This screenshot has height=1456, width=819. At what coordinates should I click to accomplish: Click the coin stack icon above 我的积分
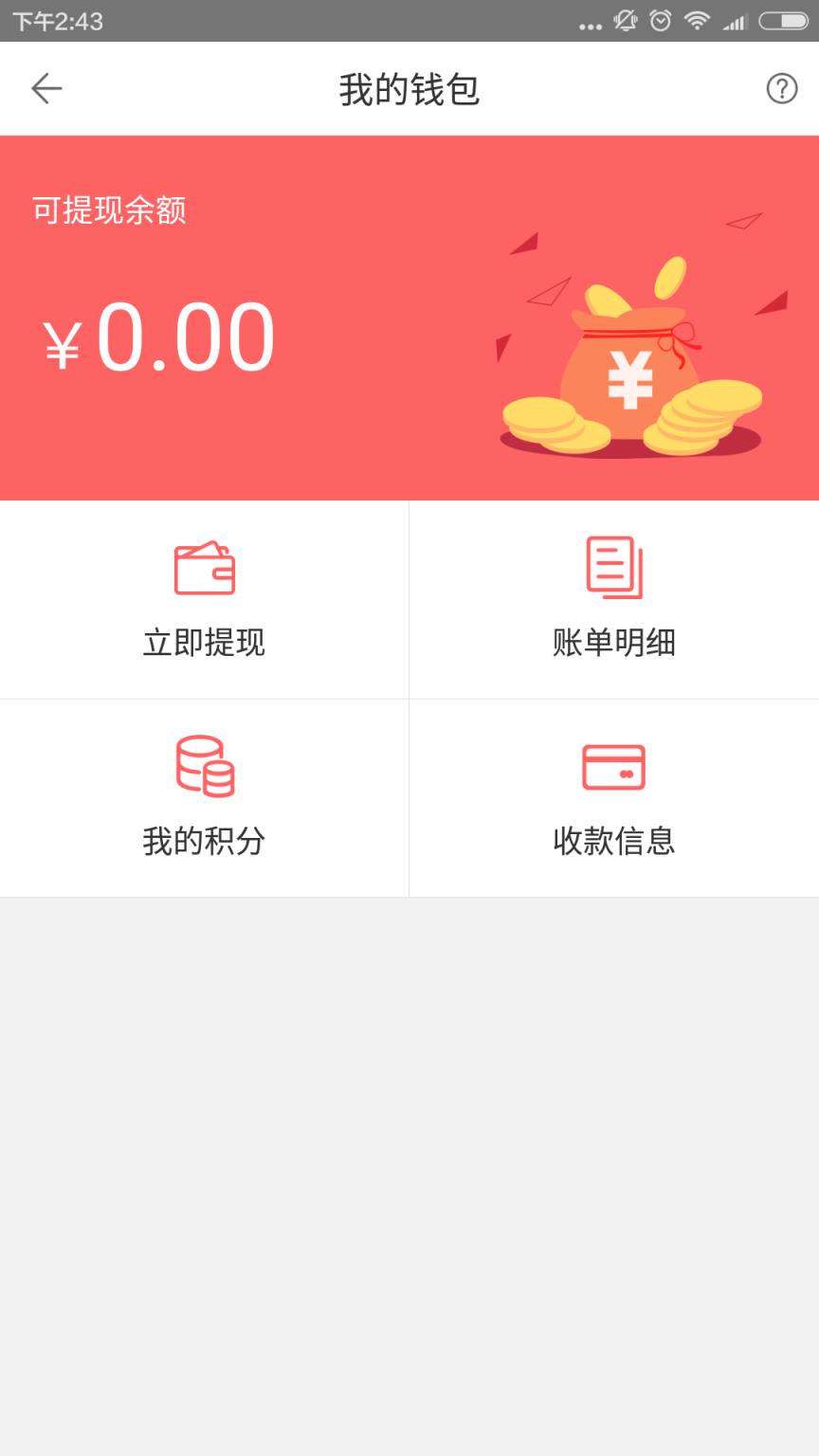(x=204, y=766)
